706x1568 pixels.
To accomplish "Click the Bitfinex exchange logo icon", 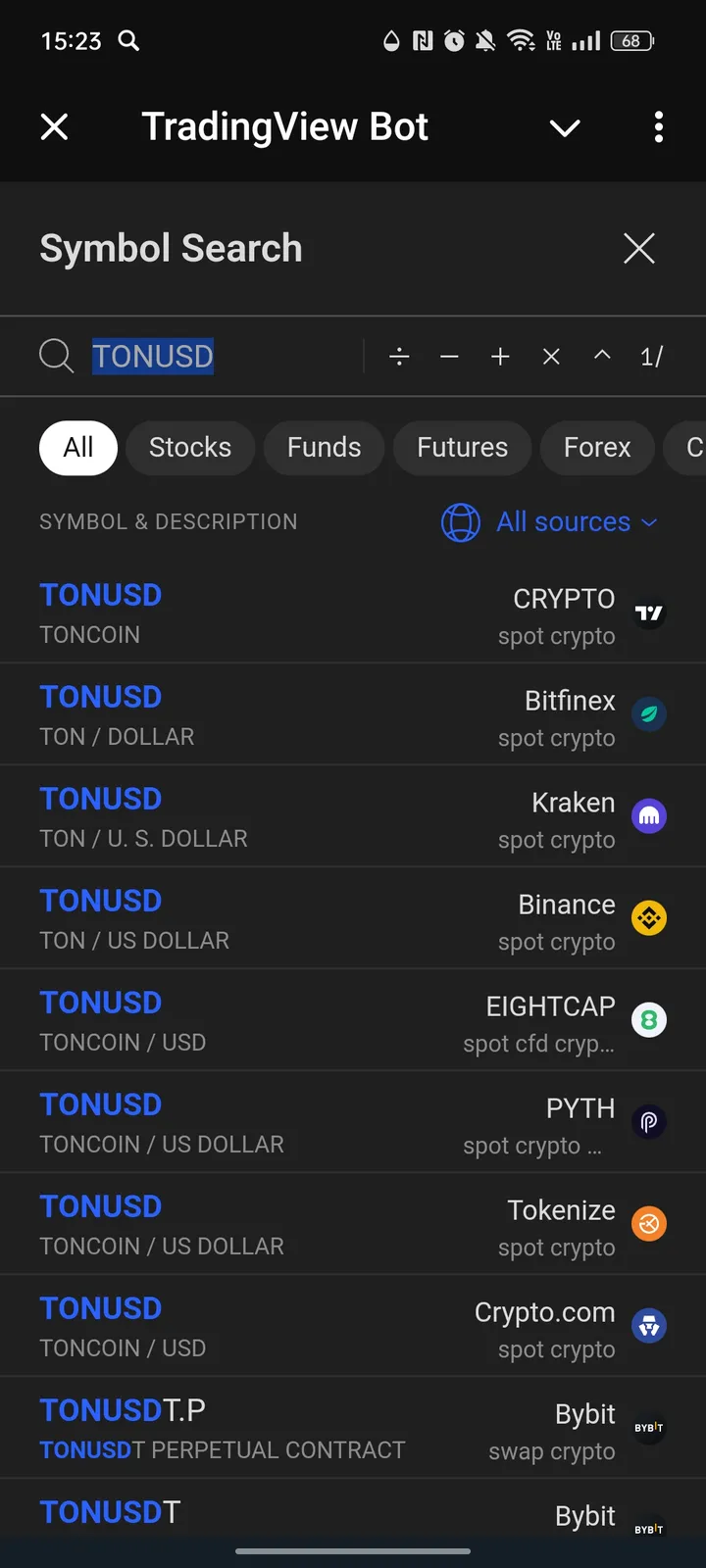I will click(649, 713).
